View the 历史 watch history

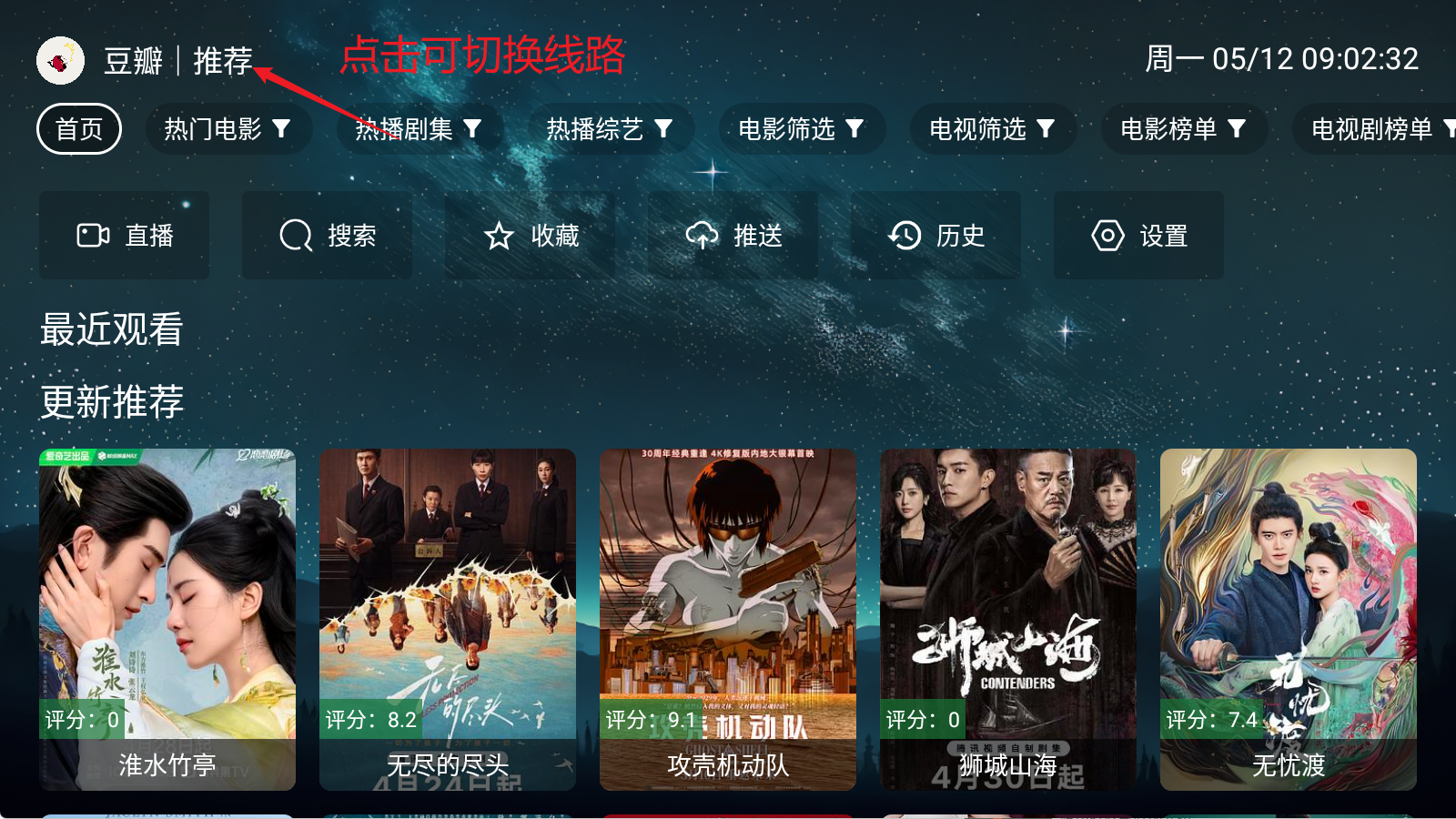click(936, 236)
